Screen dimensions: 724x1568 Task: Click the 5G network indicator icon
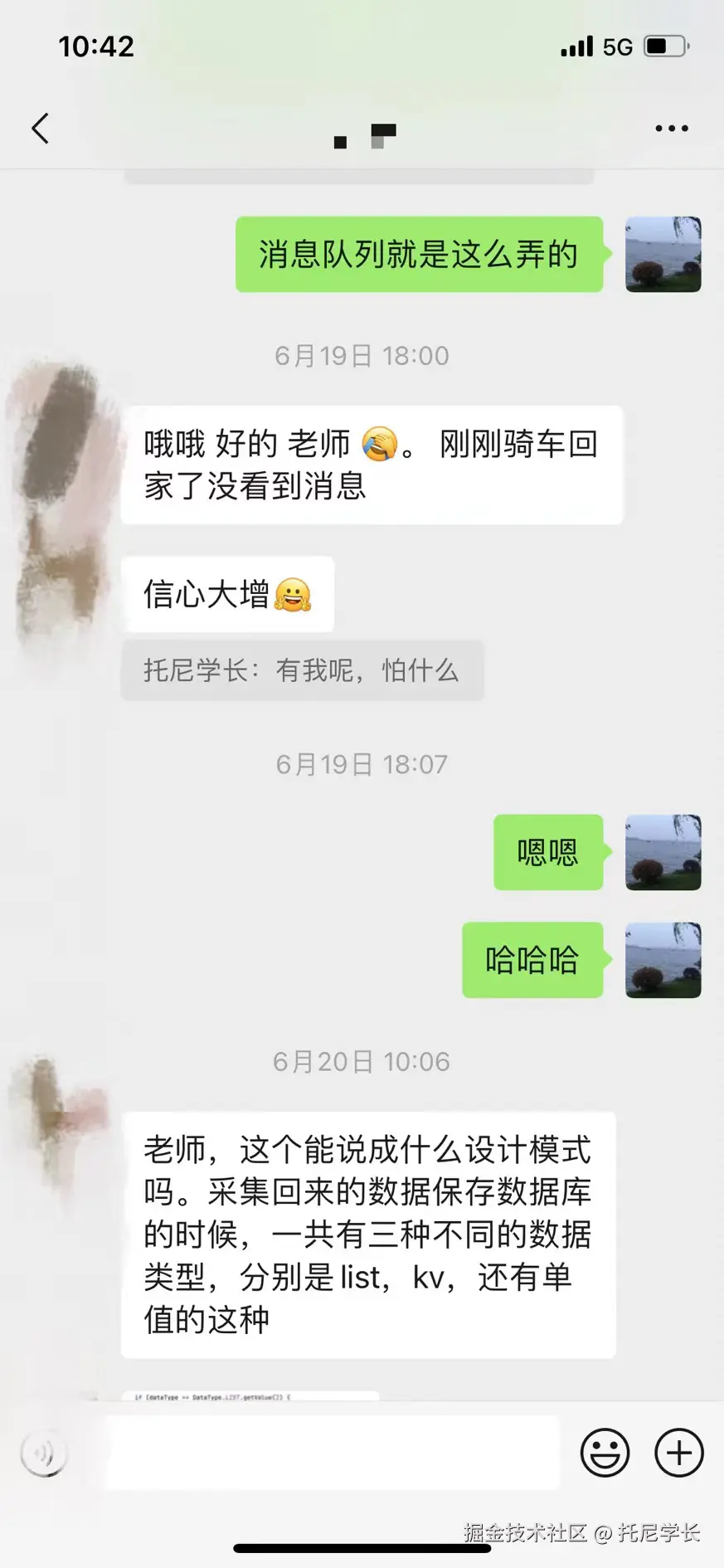click(618, 46)
